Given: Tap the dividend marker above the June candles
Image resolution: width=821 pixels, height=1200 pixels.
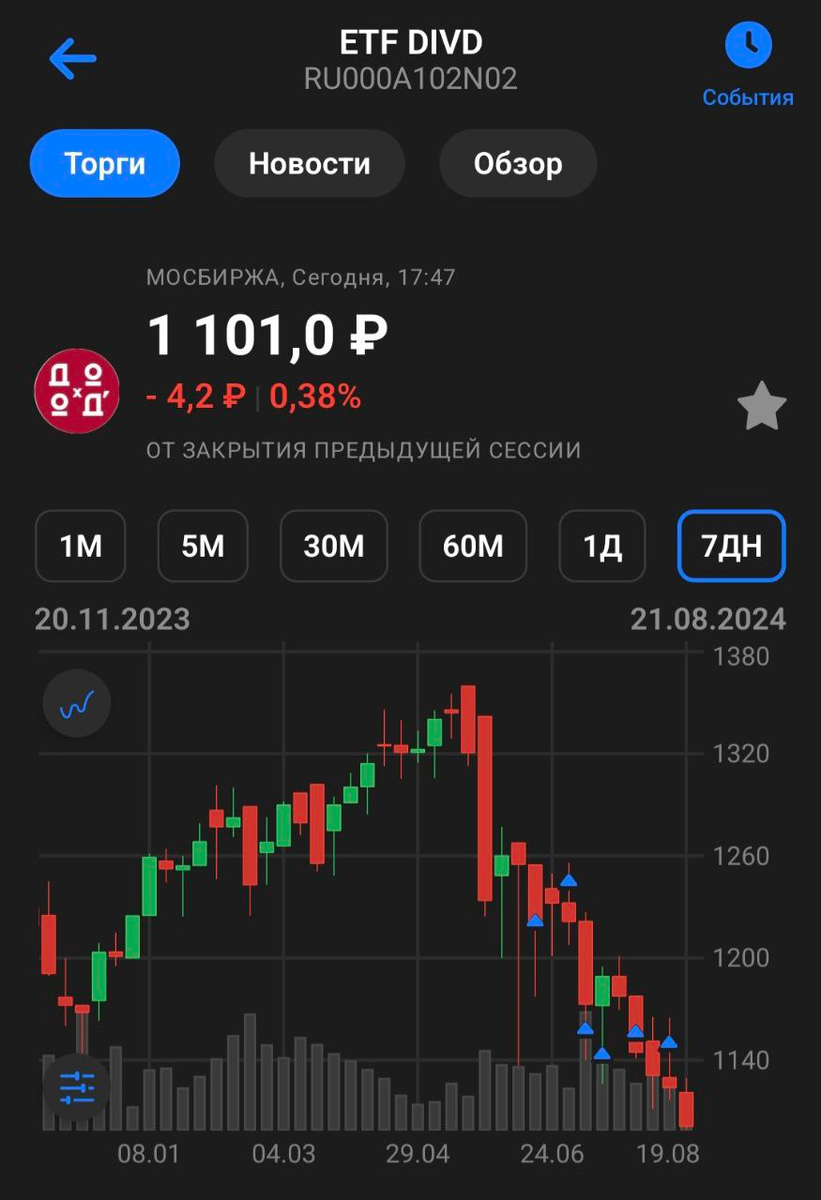Looking at the screenshot, I should pyautogui.click(x=568, y=881).
